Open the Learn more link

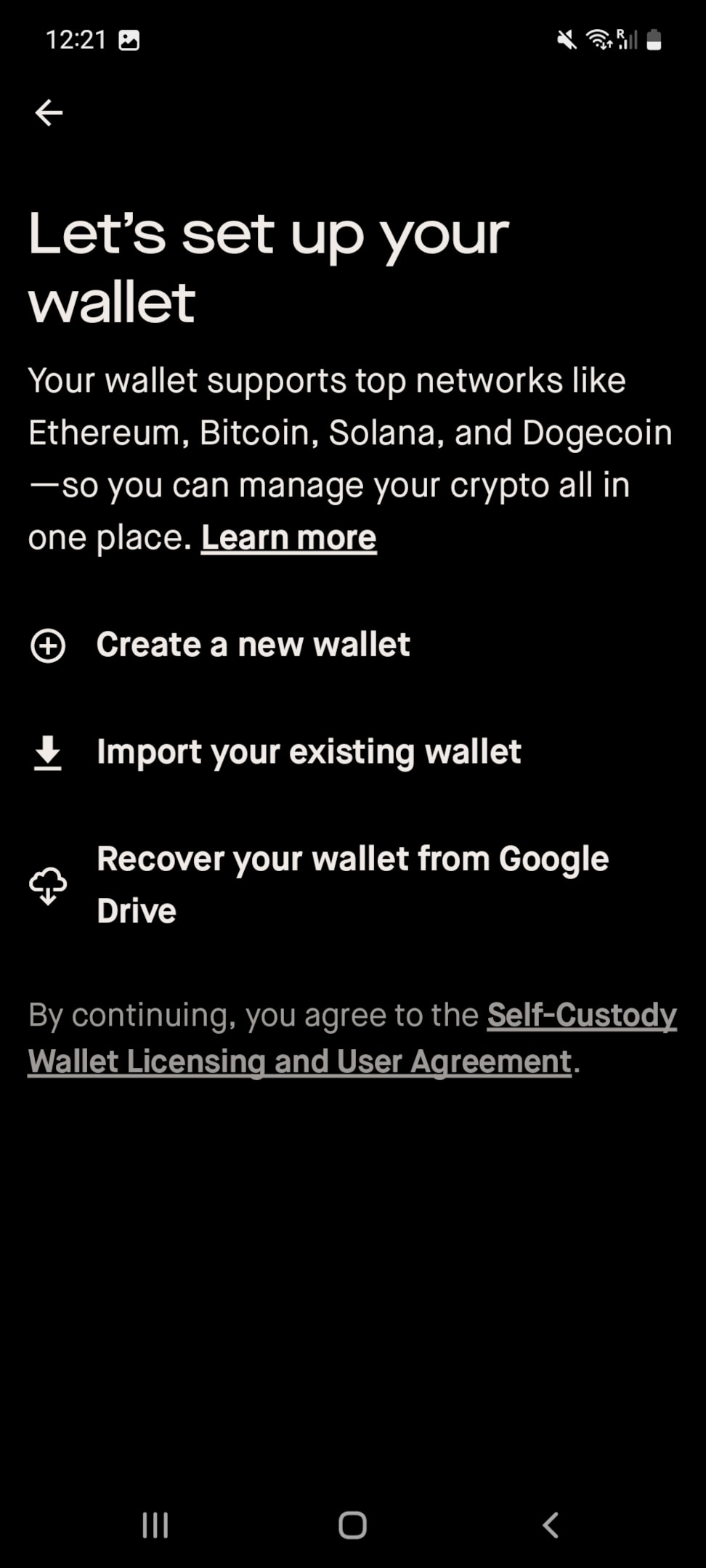click(288, 538)
